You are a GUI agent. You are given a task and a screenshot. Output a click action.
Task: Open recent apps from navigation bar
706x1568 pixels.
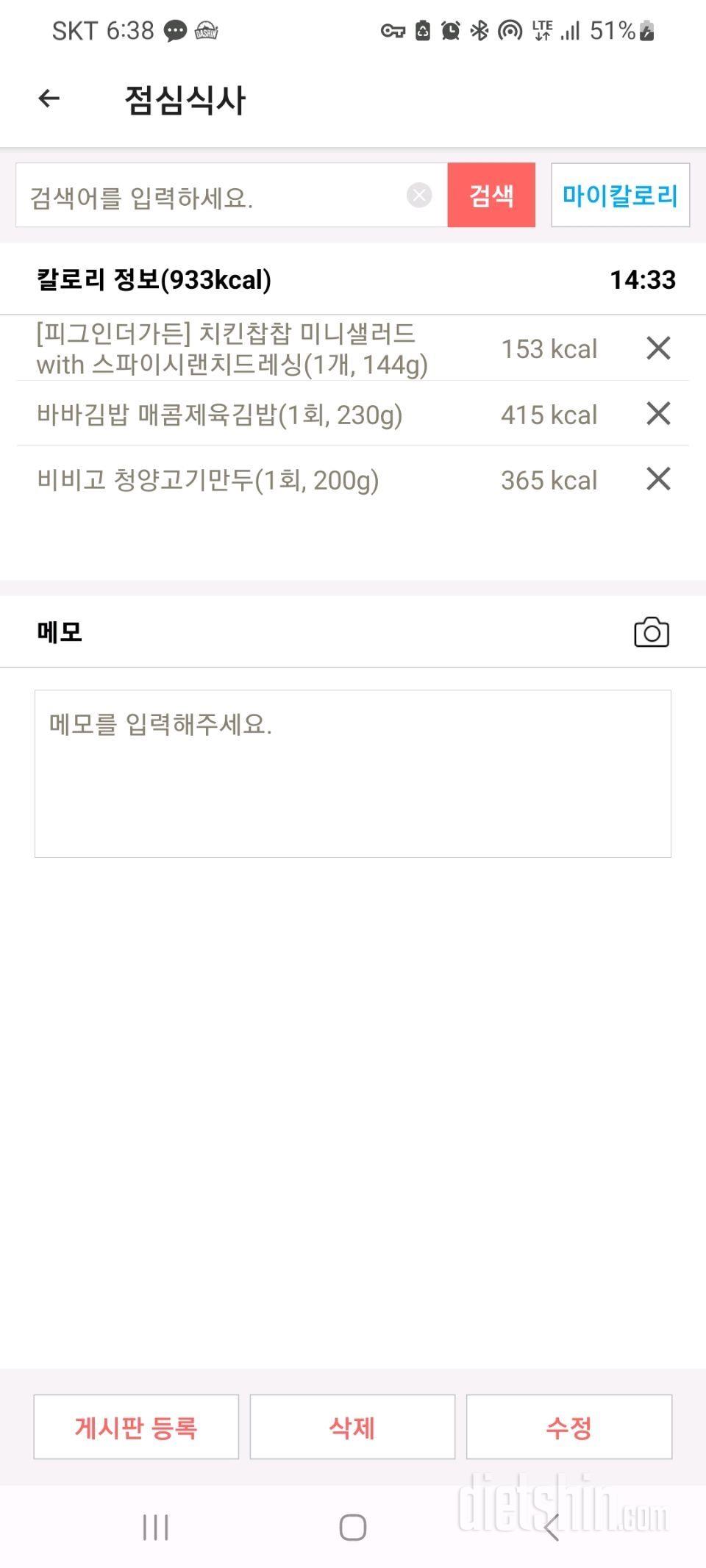tap(155, 1528)
